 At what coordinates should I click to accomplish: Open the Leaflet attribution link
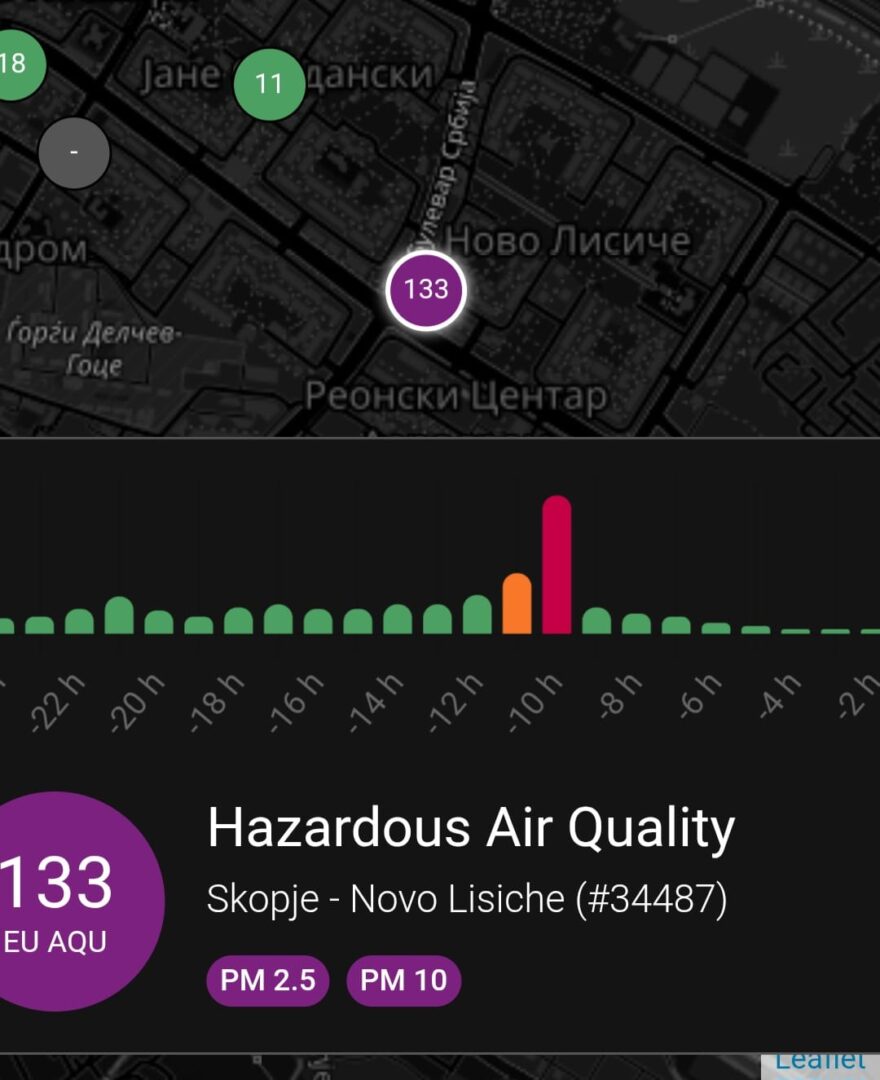[820, 1062]
